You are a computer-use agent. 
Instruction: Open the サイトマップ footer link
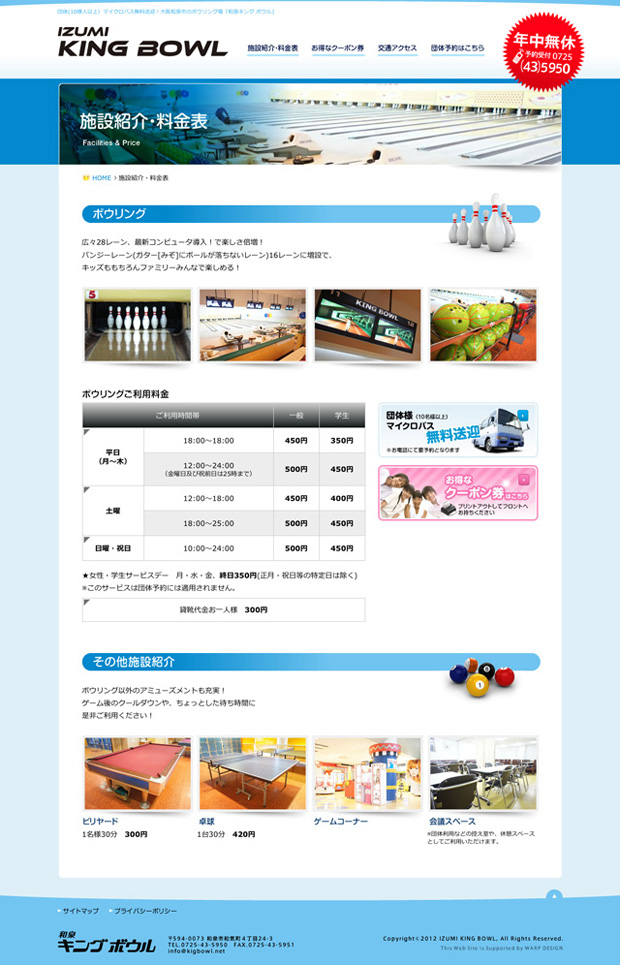click(80, 911)
